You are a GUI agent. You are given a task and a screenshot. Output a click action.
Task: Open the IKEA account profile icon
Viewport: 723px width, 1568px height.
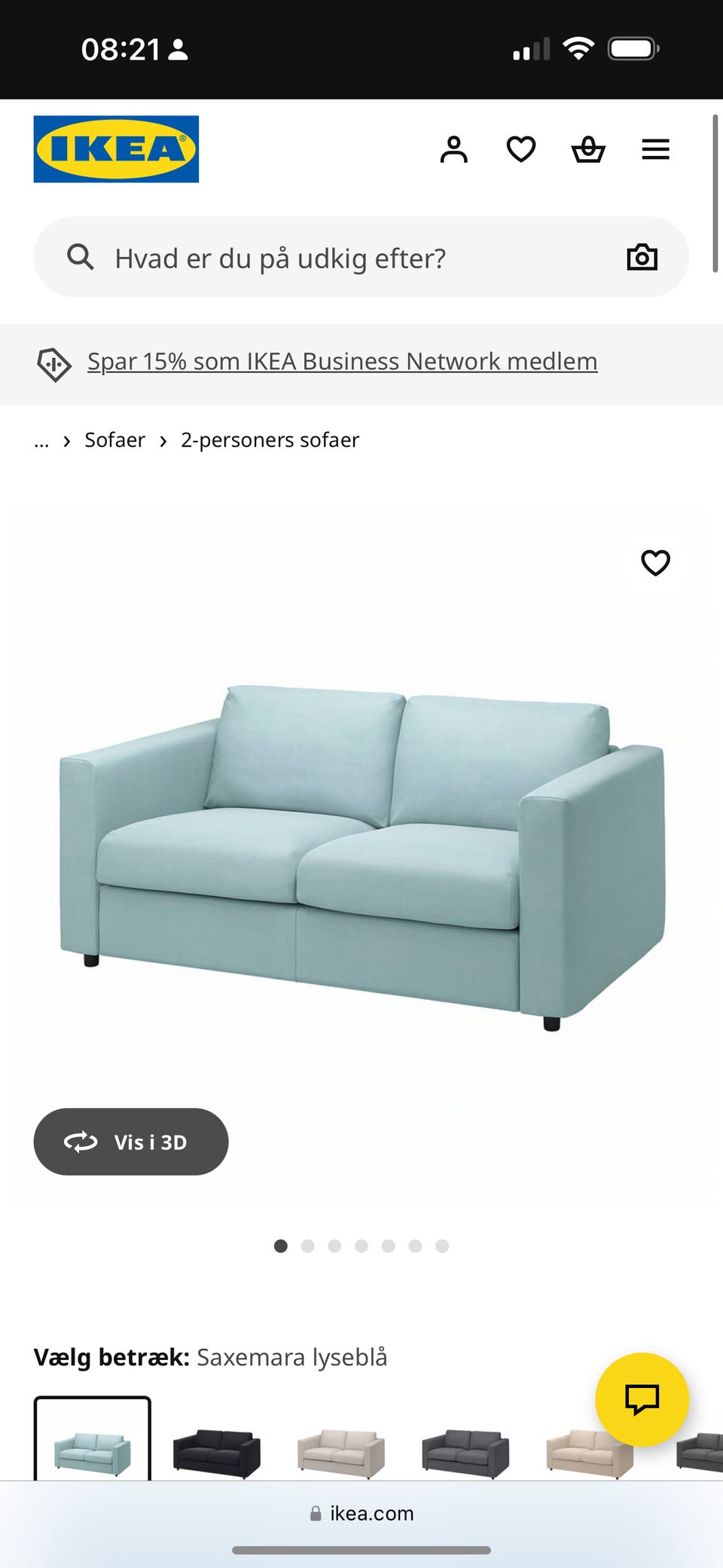pos(455,148)
